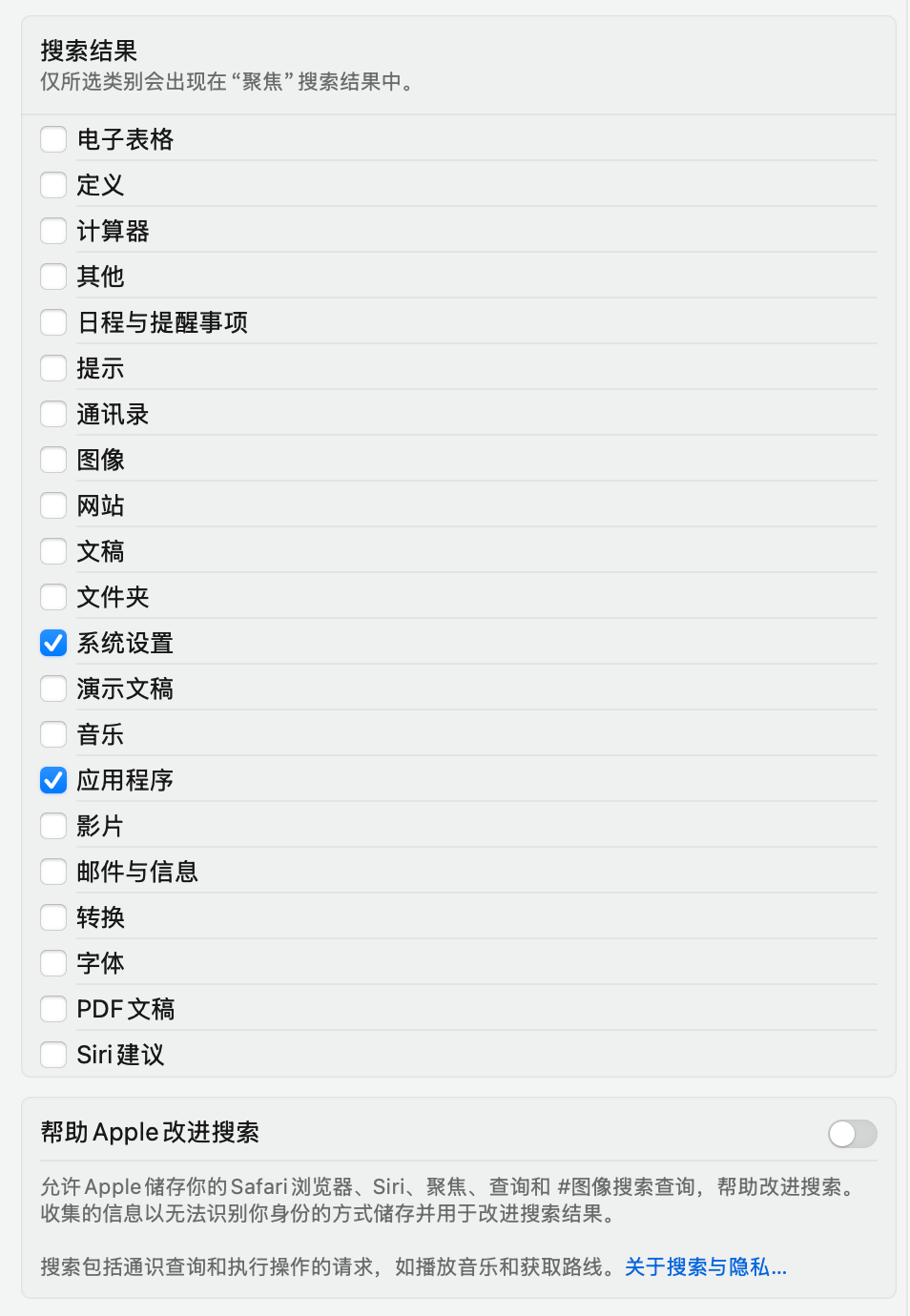Uncheck the 应用程序 checkbox
The width and height of the screenshot is (910, 1316).
point(53,780)
